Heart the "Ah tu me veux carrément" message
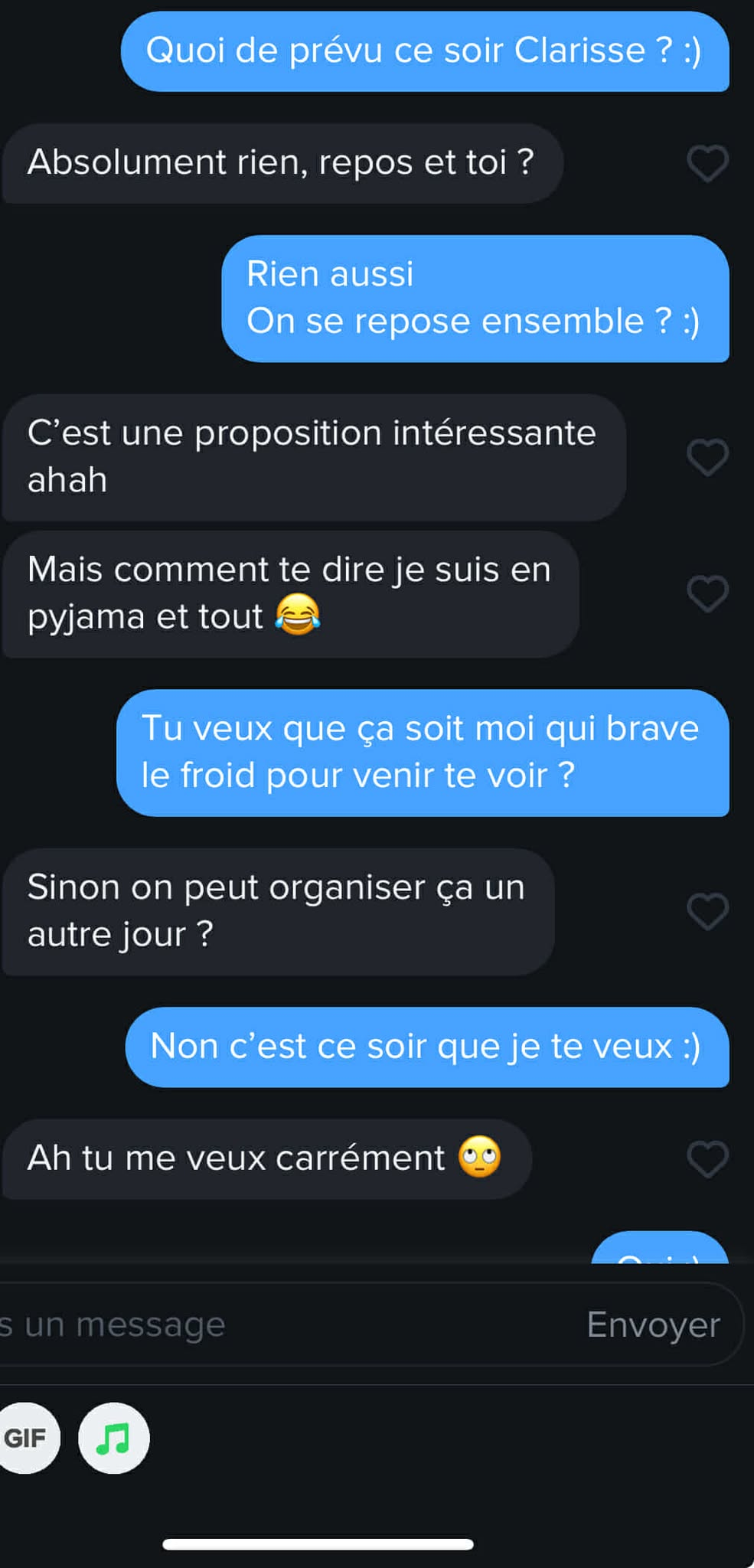Viewport: 754px width, 1568px height. [707, 1158]
